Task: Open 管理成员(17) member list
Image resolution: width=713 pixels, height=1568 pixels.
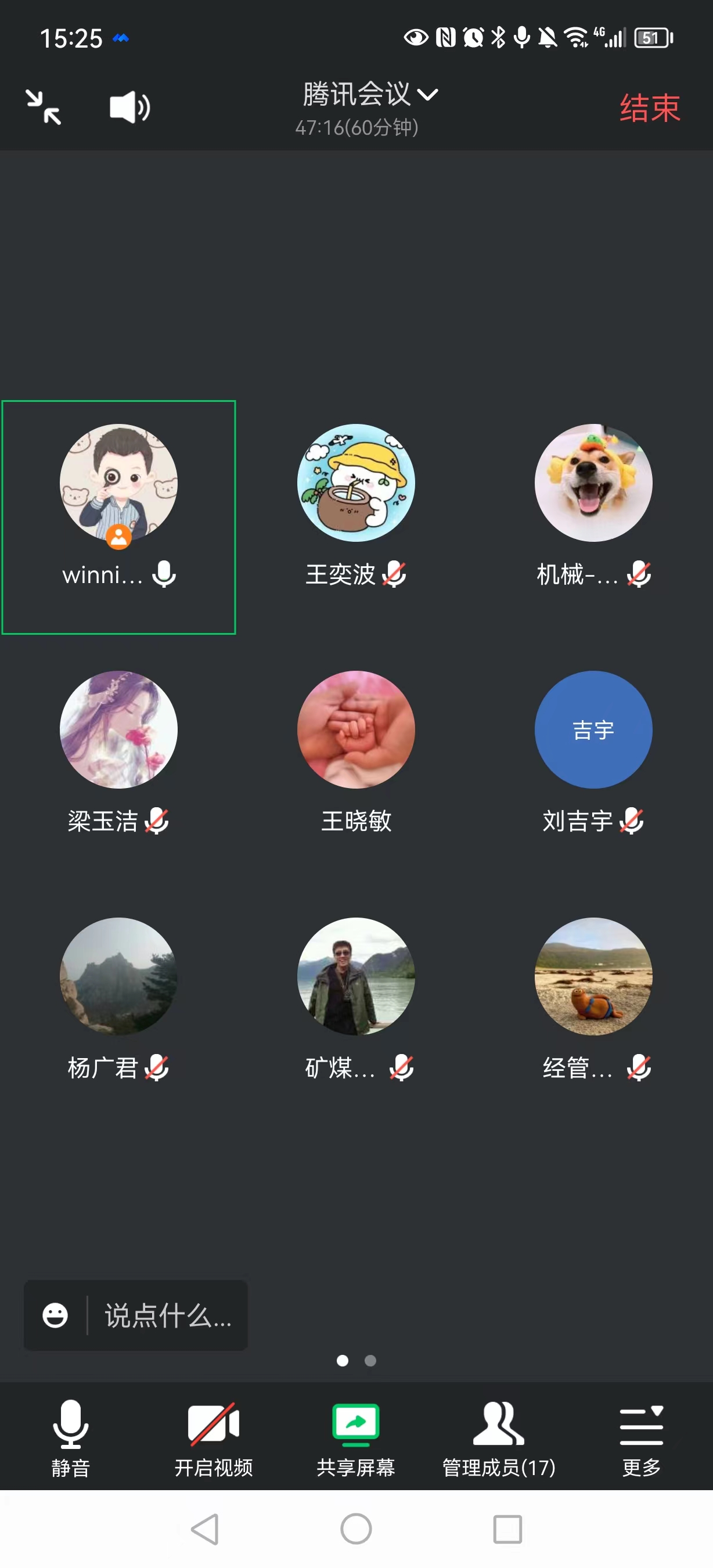Action: [x=498, y=1438]
